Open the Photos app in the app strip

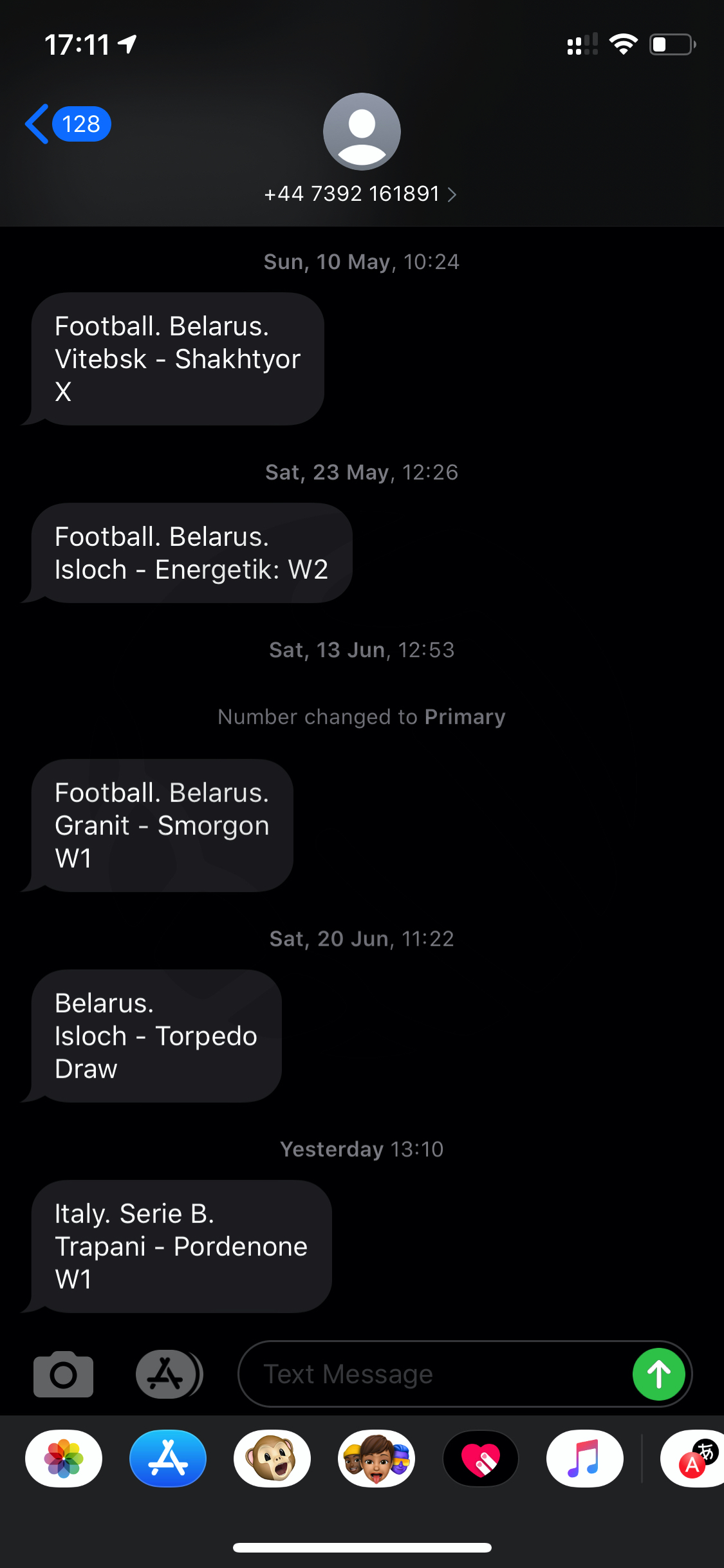coord(64,1459)
